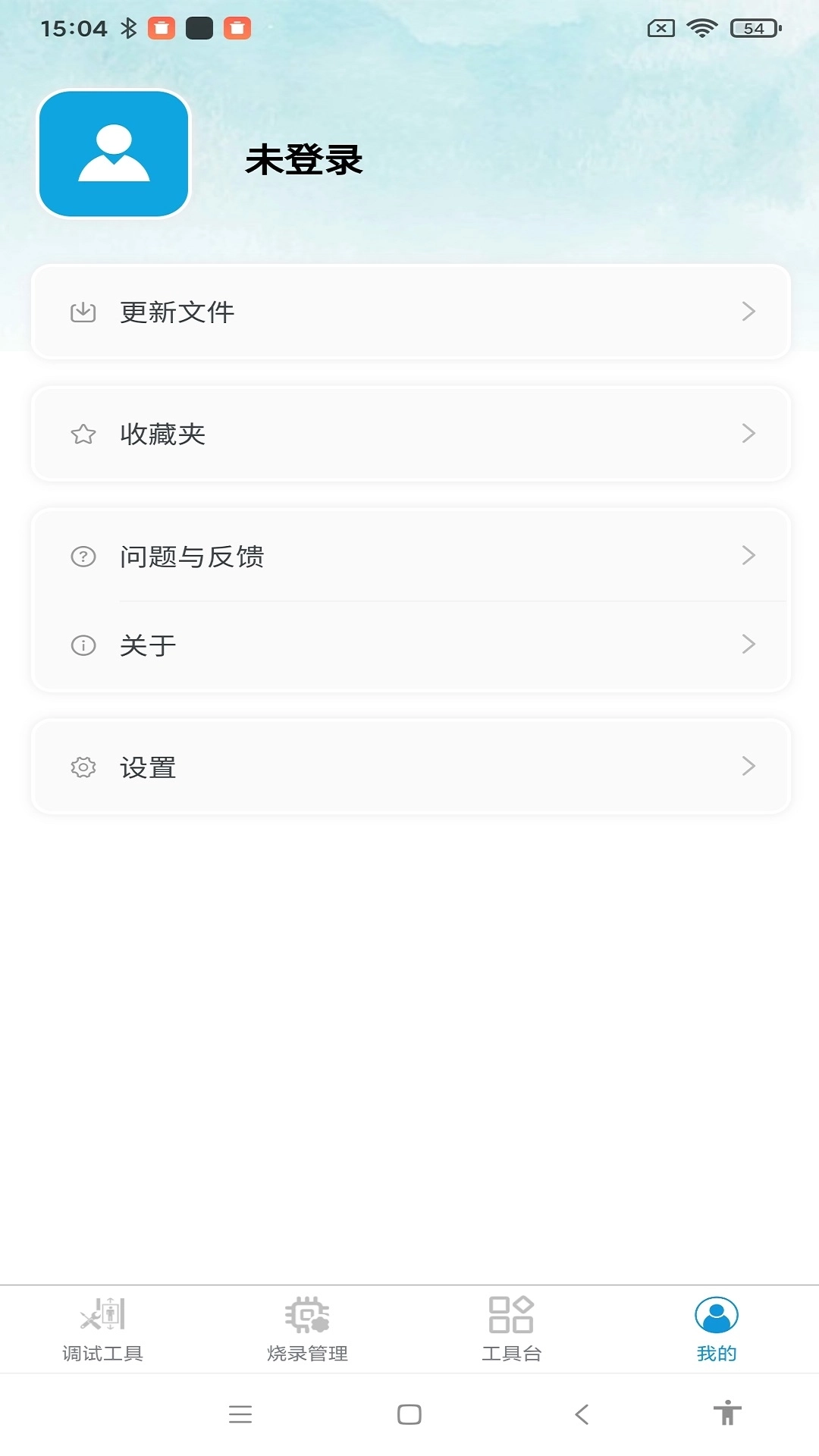Screen dimensions: 819x1456
Task: Tap 未登录 to log in
Action: point(304,160)
